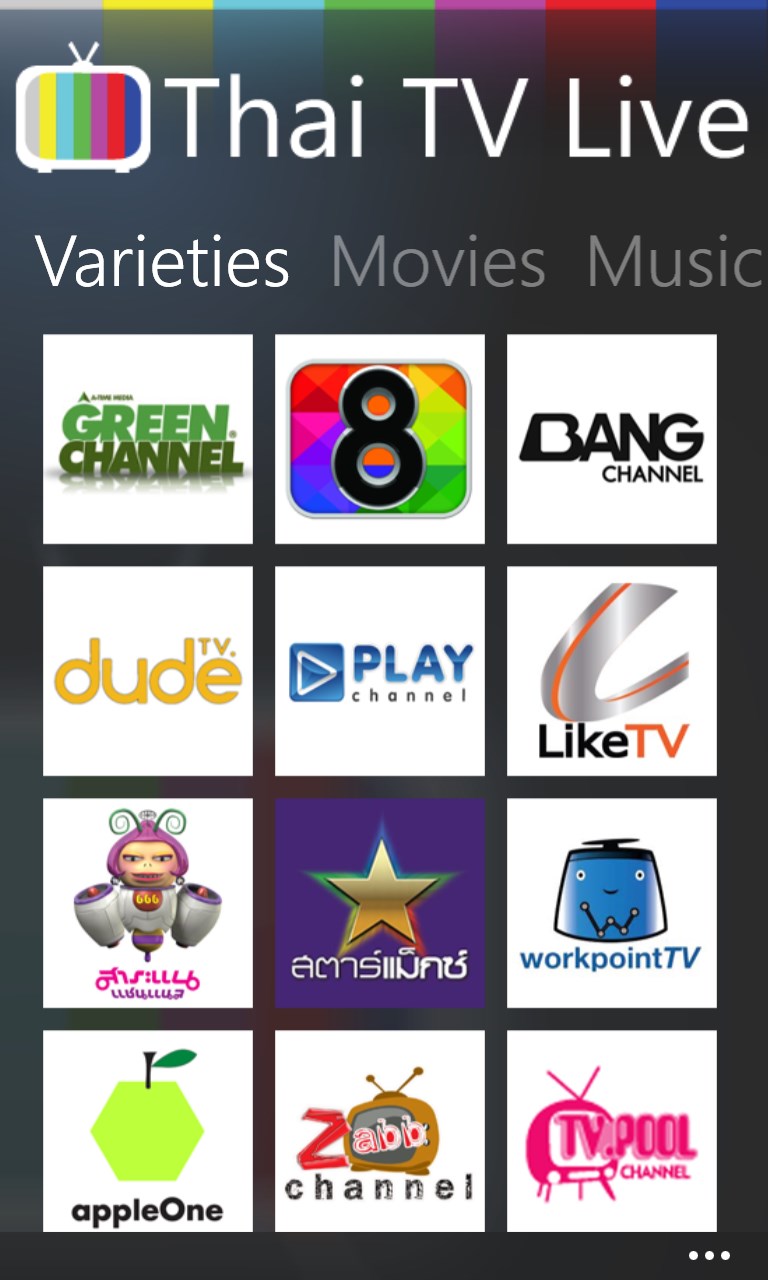Watch TV Pool Channel
This screenshot has height=1280, width=768.
tap(612, 1132)
